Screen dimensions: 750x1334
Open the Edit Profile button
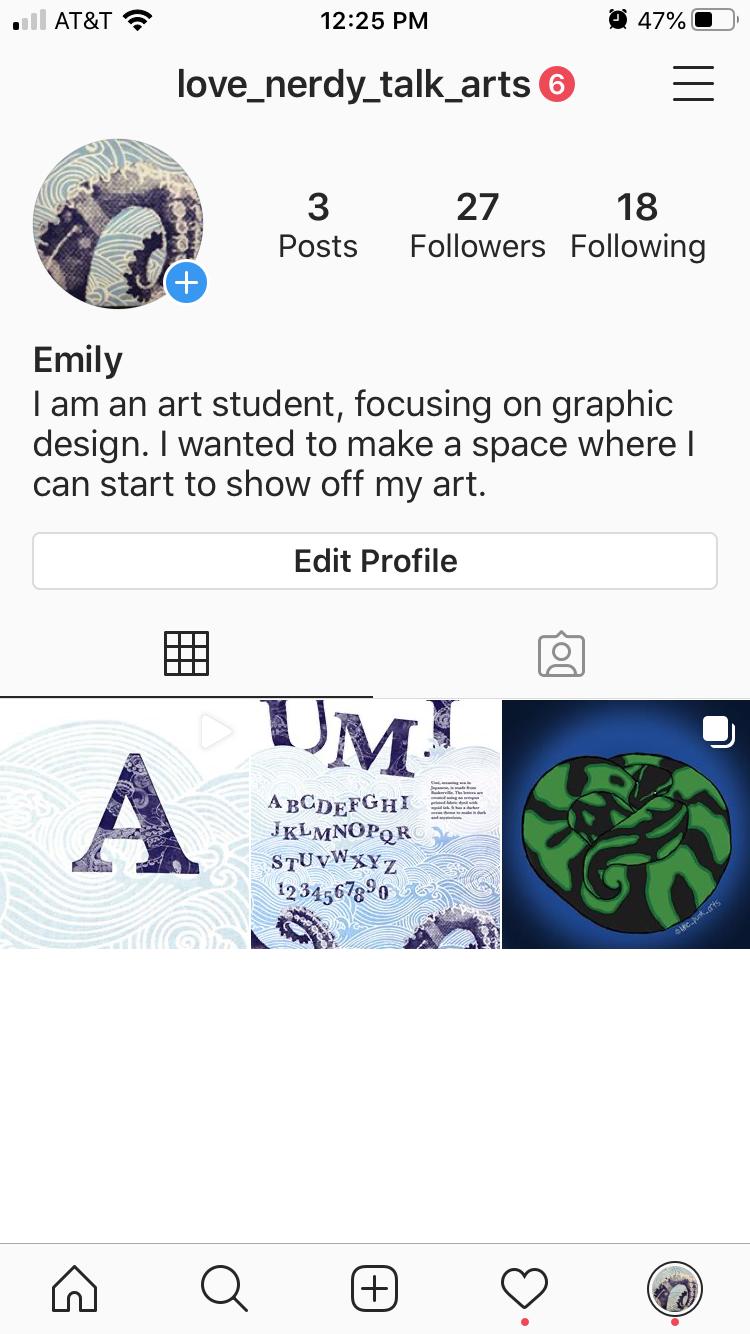tap(375, 561)
